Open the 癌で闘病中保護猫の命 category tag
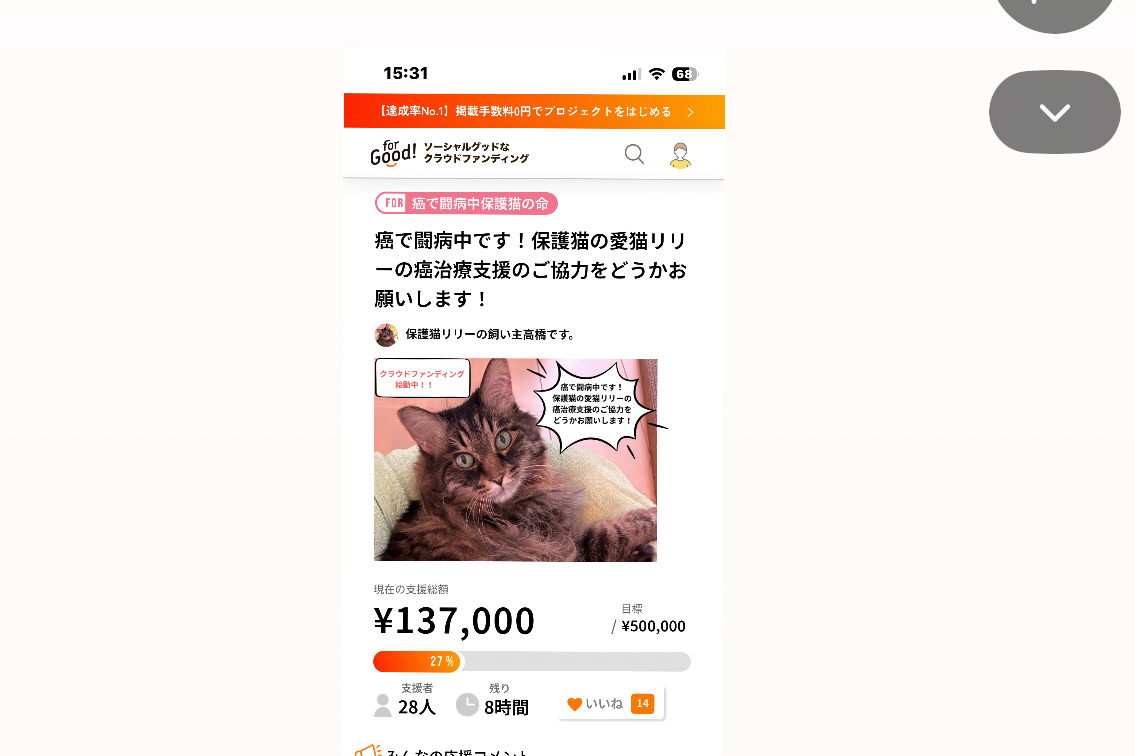This screenshot has width=1135, height=756. 466,204
